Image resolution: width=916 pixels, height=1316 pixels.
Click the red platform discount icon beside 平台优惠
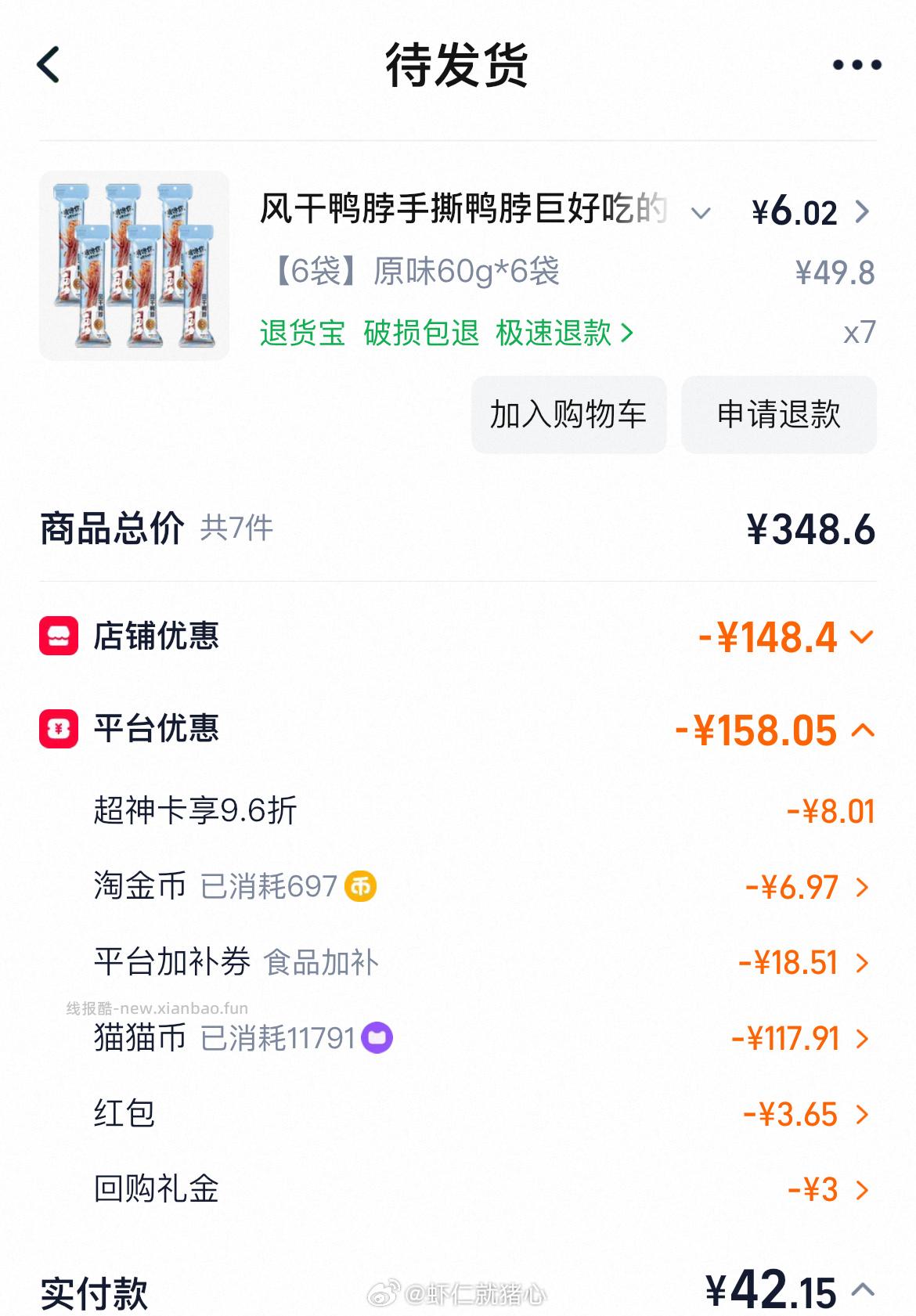59,731
